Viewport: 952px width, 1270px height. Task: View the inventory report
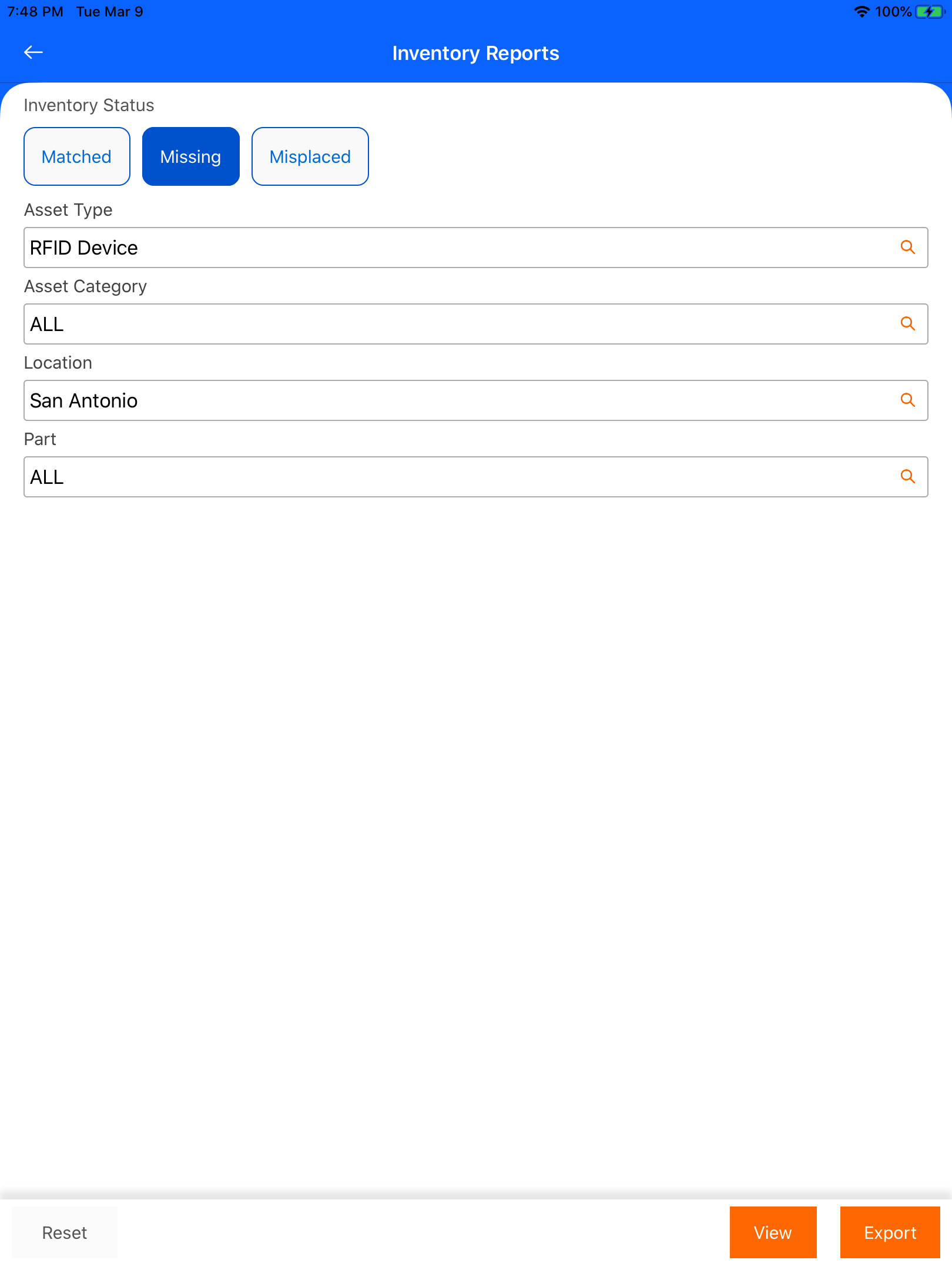pos(773,1232)
